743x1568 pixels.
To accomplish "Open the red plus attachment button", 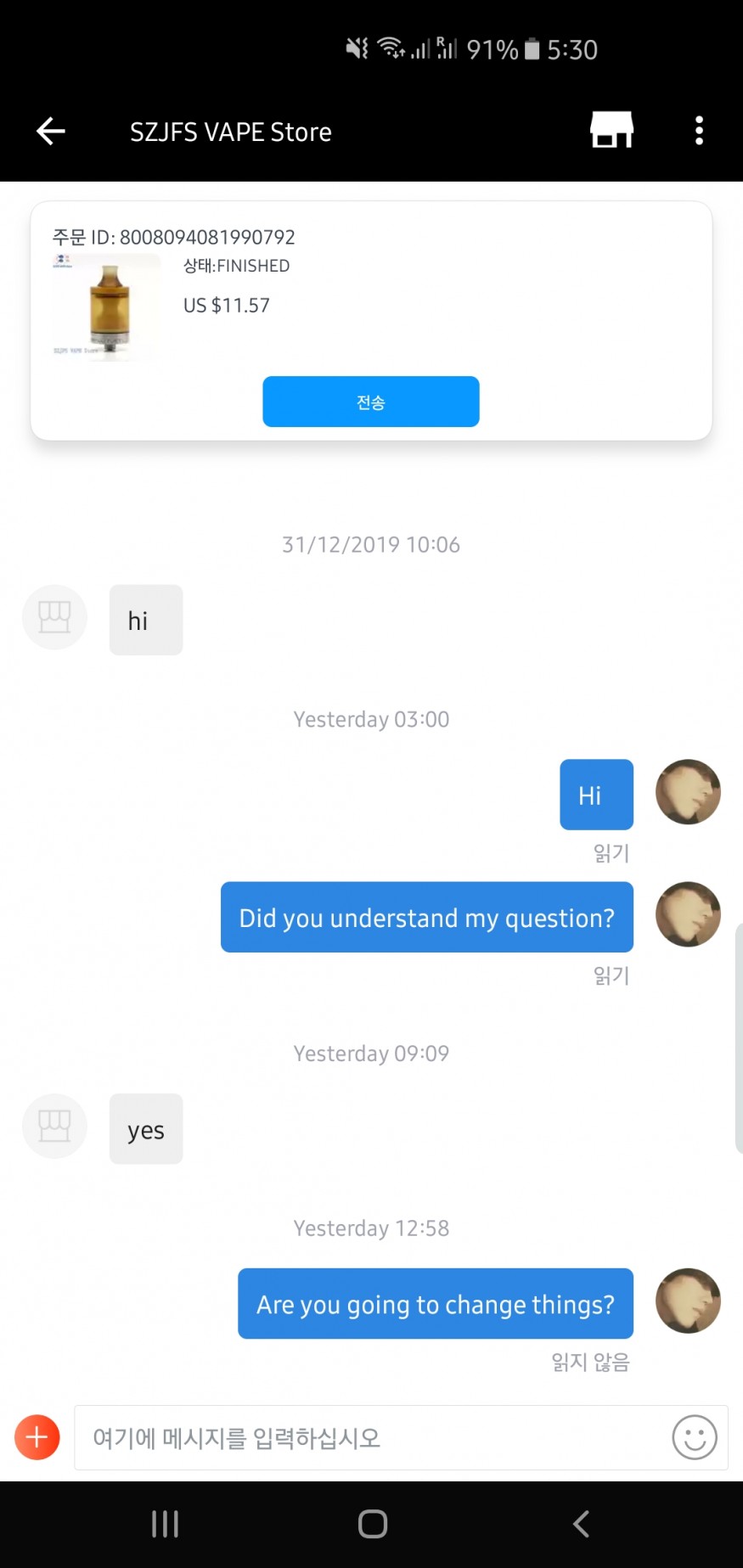I will 37,1437.
